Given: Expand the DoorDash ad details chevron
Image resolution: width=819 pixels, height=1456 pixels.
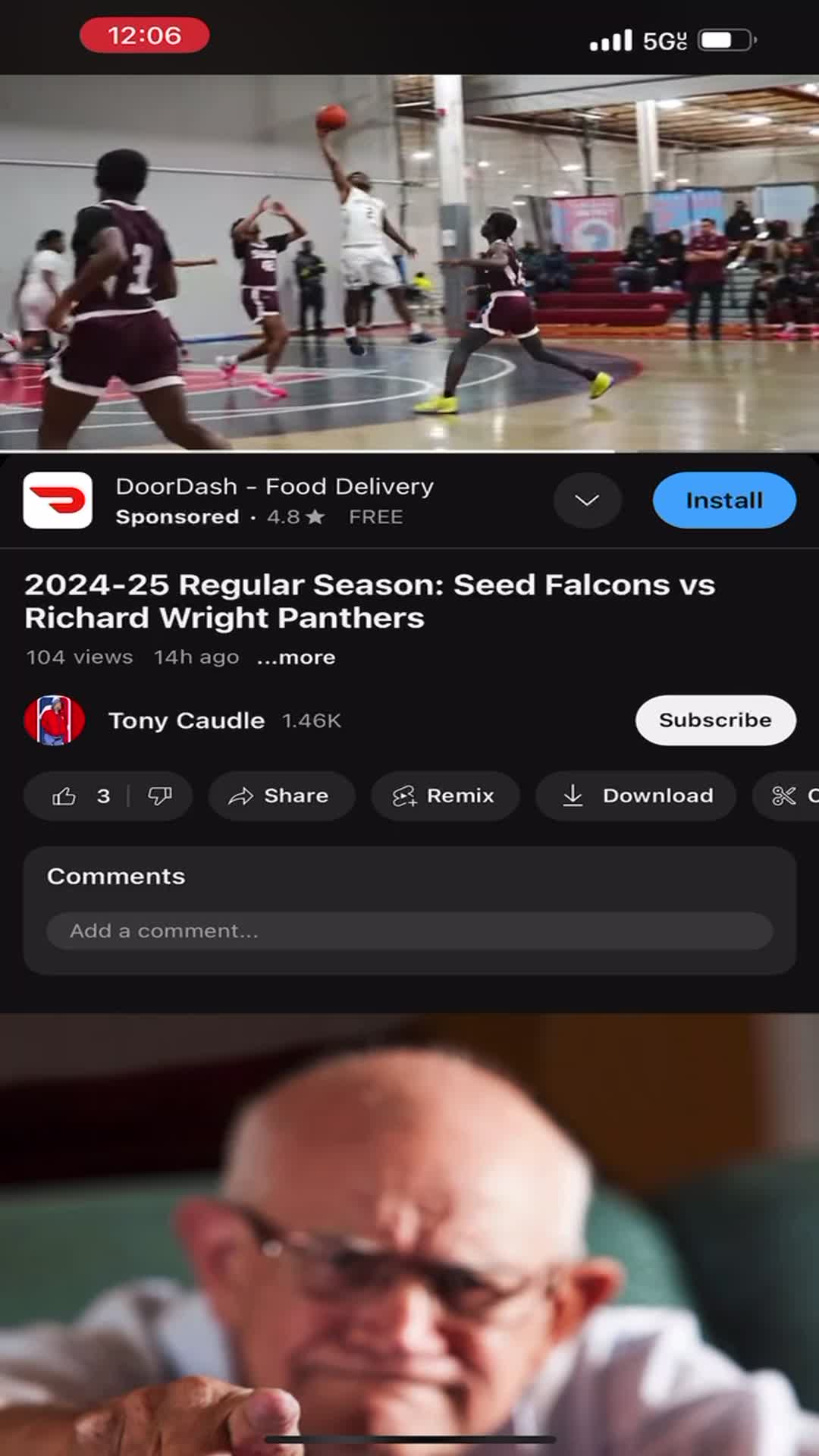Looking at the screenshot, I should (x=587, y=500).
